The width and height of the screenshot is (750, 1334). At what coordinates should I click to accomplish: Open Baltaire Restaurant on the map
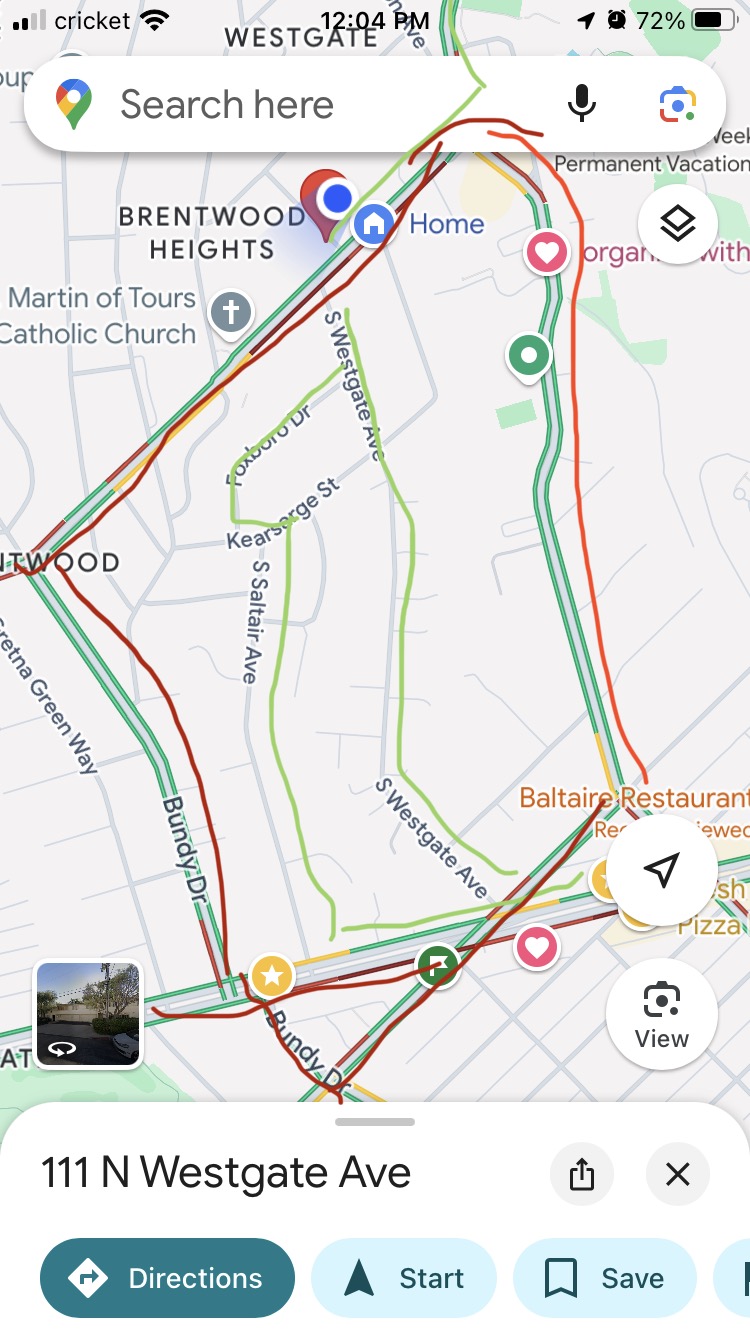(630, 798)
